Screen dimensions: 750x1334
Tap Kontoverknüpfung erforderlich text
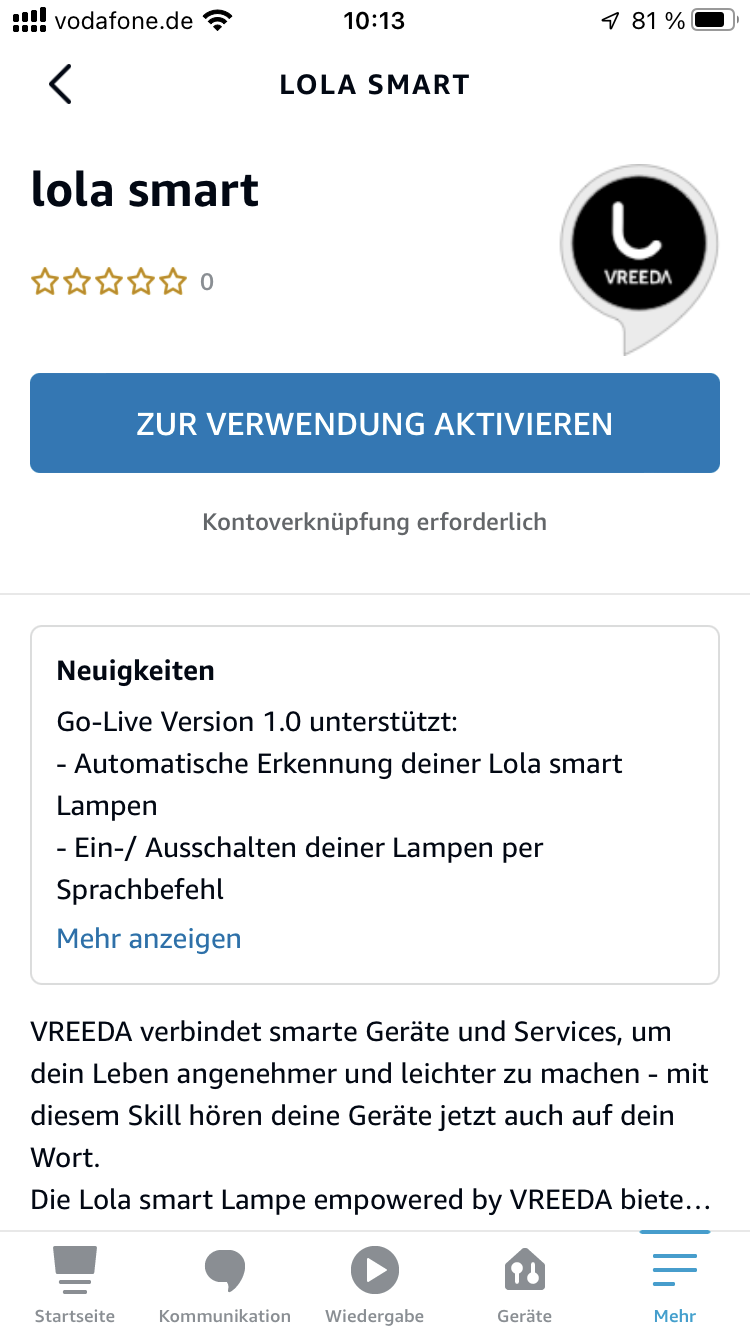pyautogui.click(x=374, y=521)
